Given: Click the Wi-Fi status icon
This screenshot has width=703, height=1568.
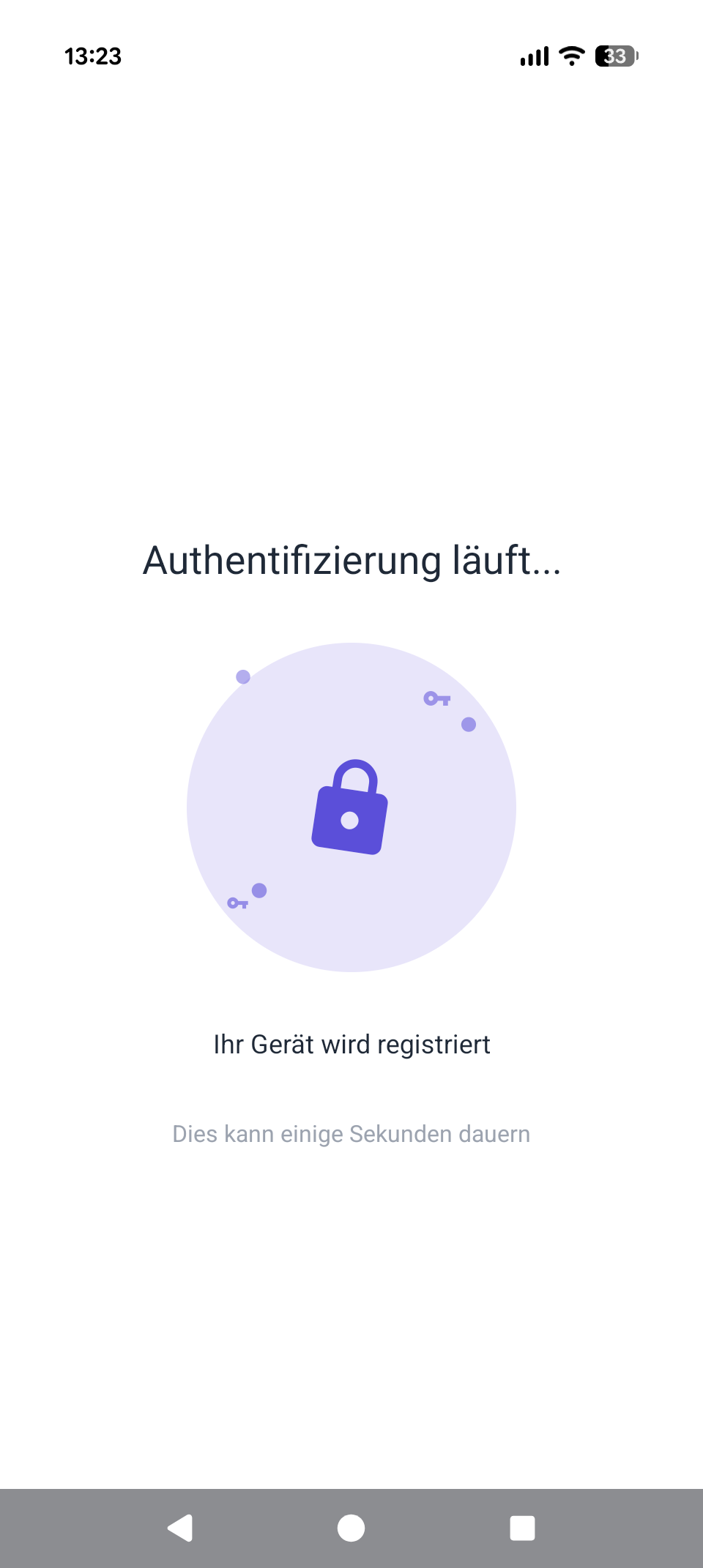Looking at the screenshot, I should point(570,55).
